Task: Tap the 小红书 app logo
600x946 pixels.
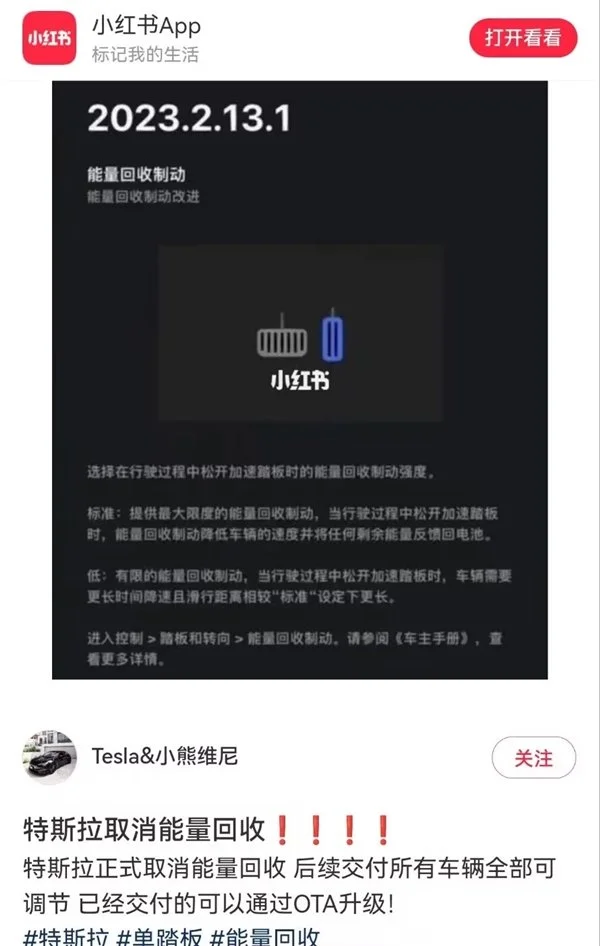Action: tap(47, 39)
